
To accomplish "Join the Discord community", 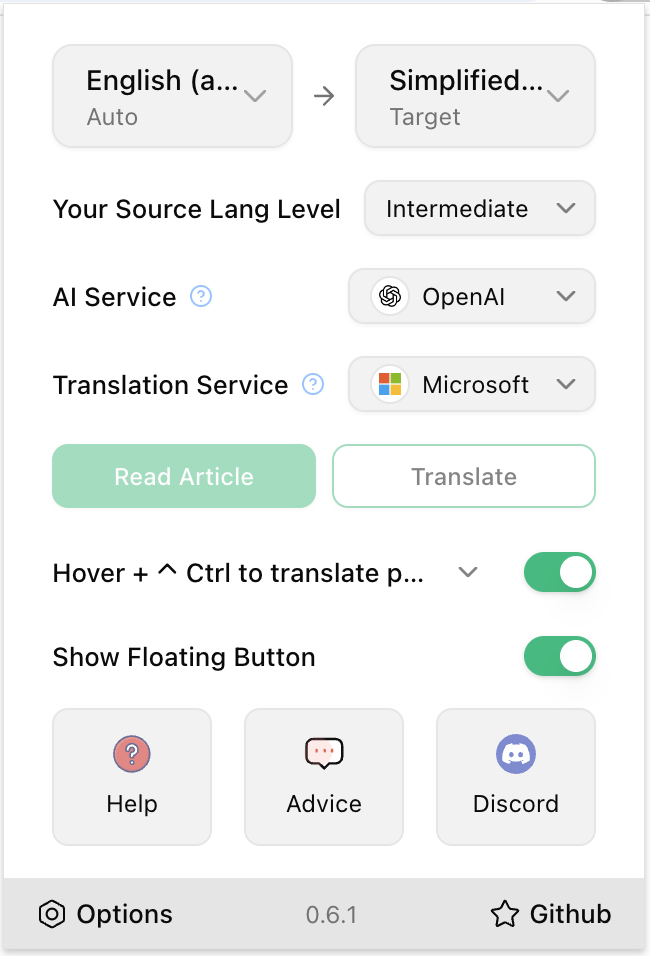I will coord(516,777).
